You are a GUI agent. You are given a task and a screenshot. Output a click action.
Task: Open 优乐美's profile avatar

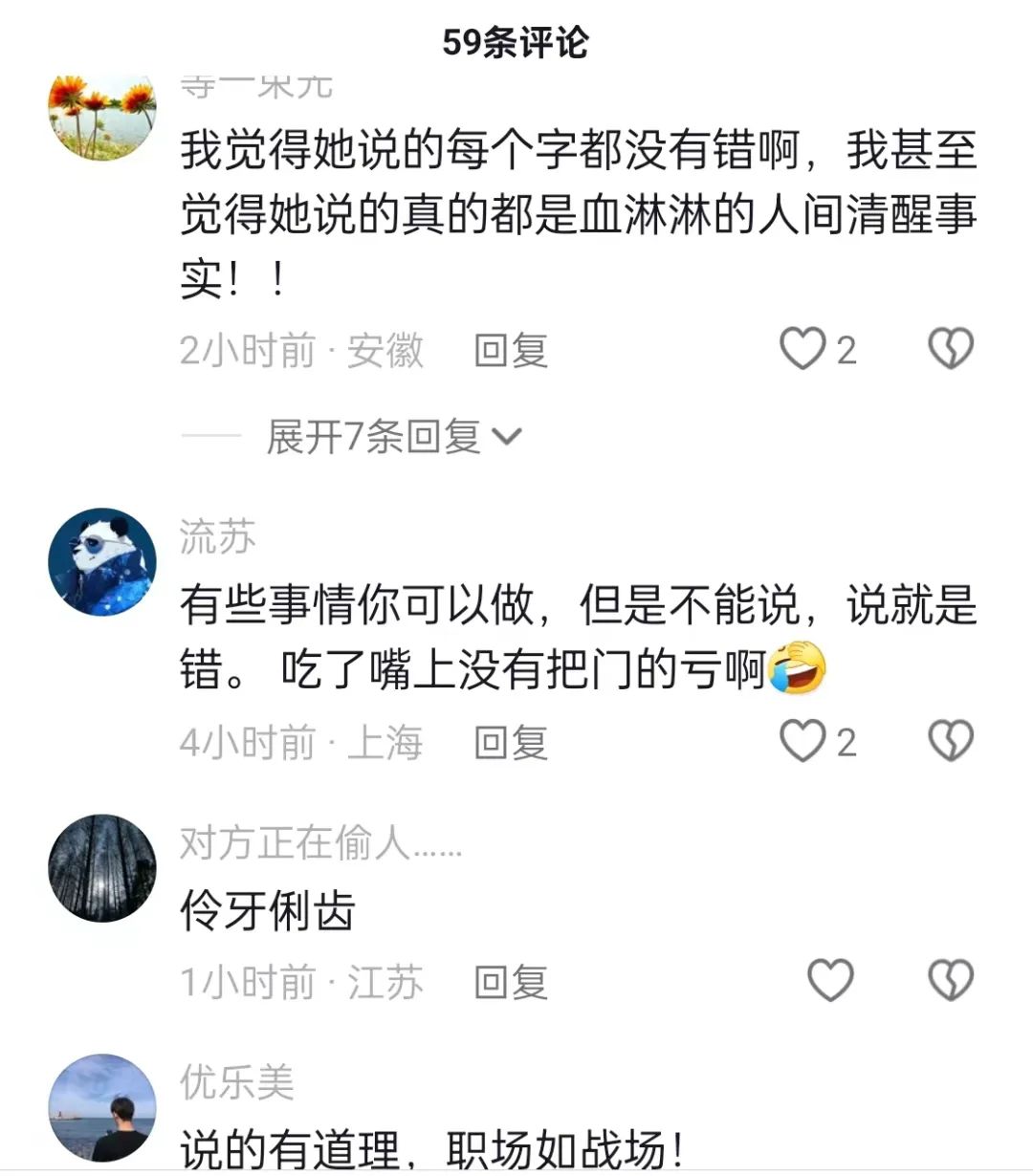[102, 1107]
